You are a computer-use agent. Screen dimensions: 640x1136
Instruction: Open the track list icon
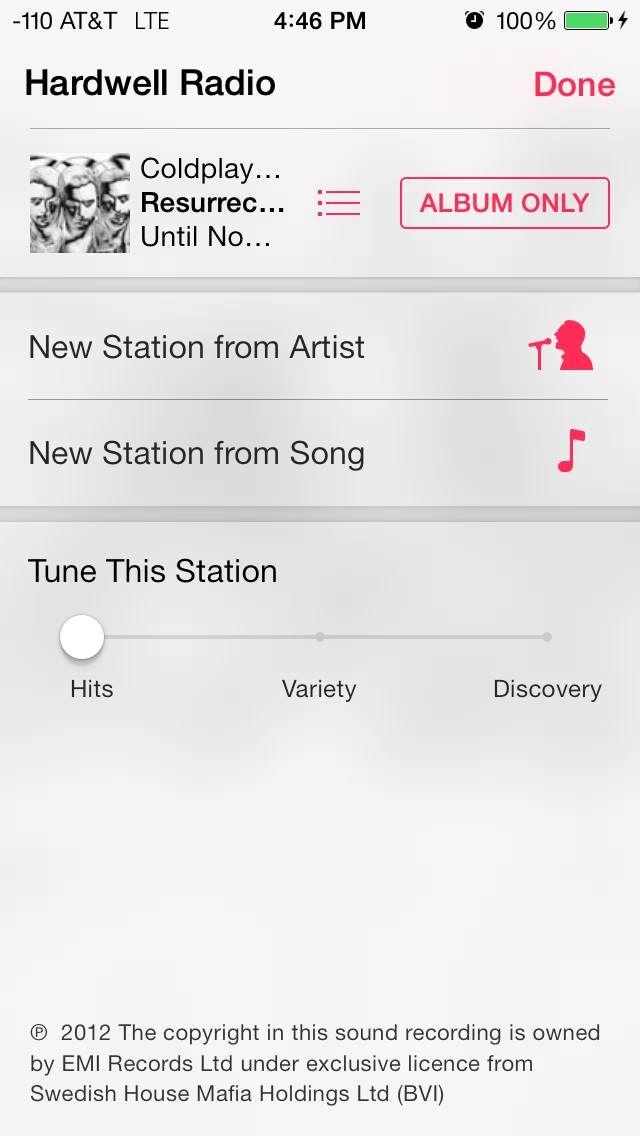[338, 203]
